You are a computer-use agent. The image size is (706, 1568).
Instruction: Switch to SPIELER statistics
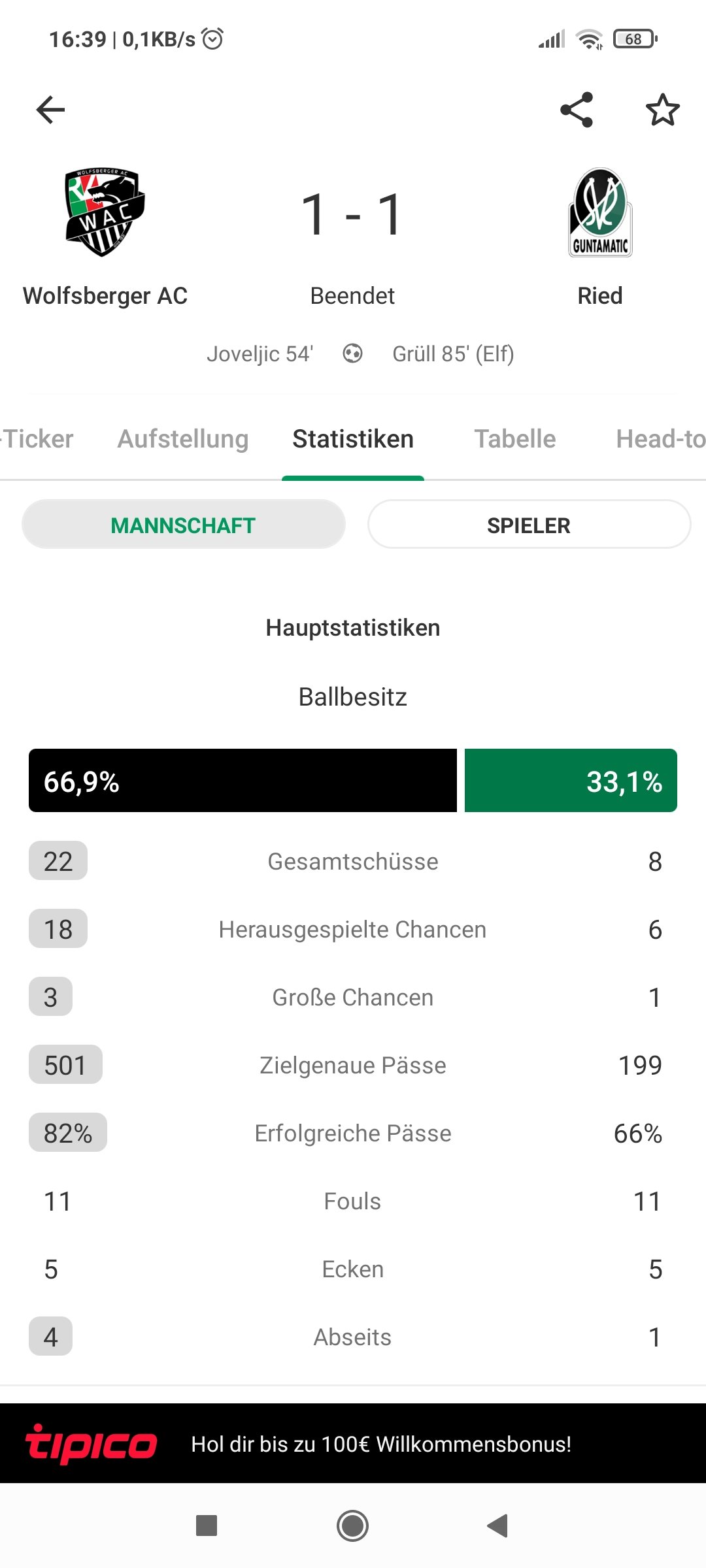[529, 525]
